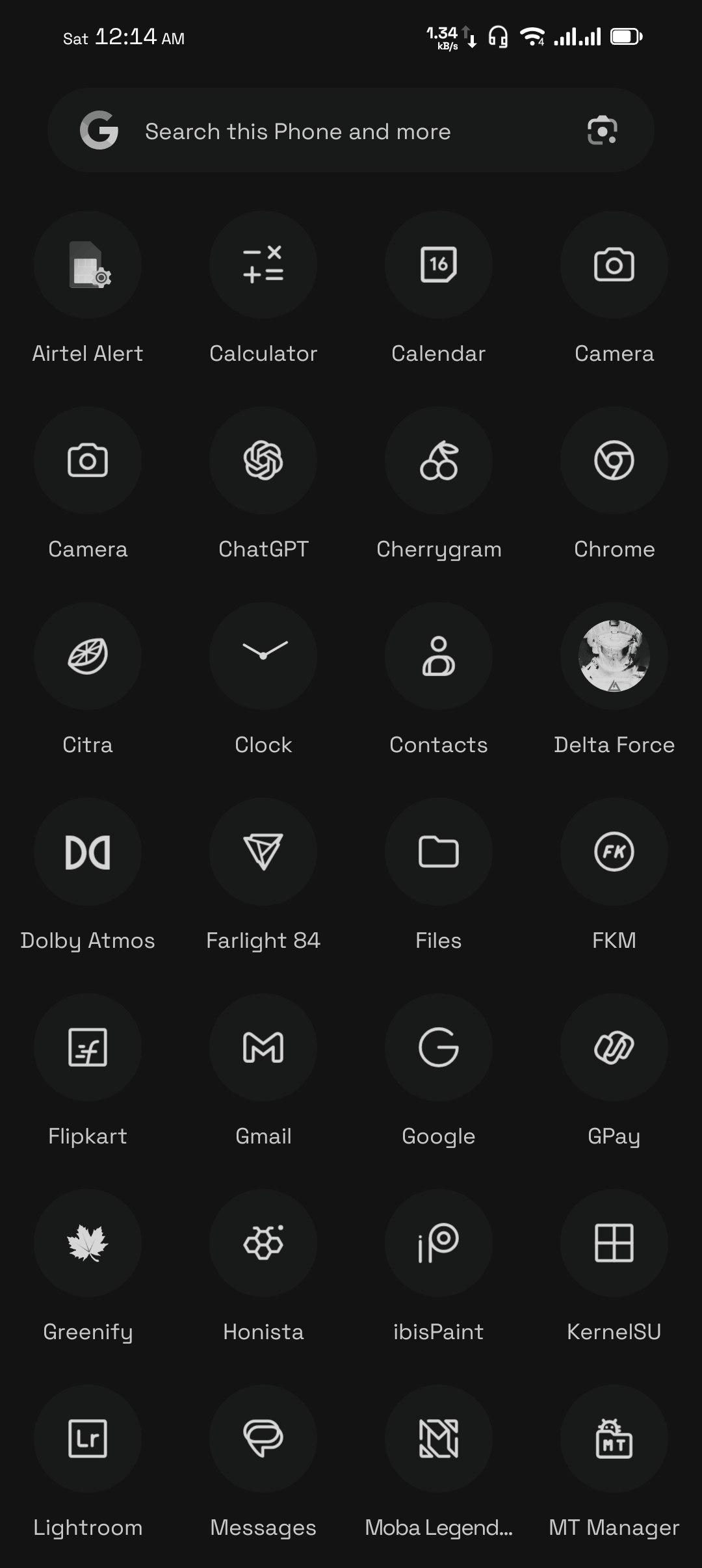Tap the Google search bar
Screen dimensions: 702x1568
(x=351, y=131)
